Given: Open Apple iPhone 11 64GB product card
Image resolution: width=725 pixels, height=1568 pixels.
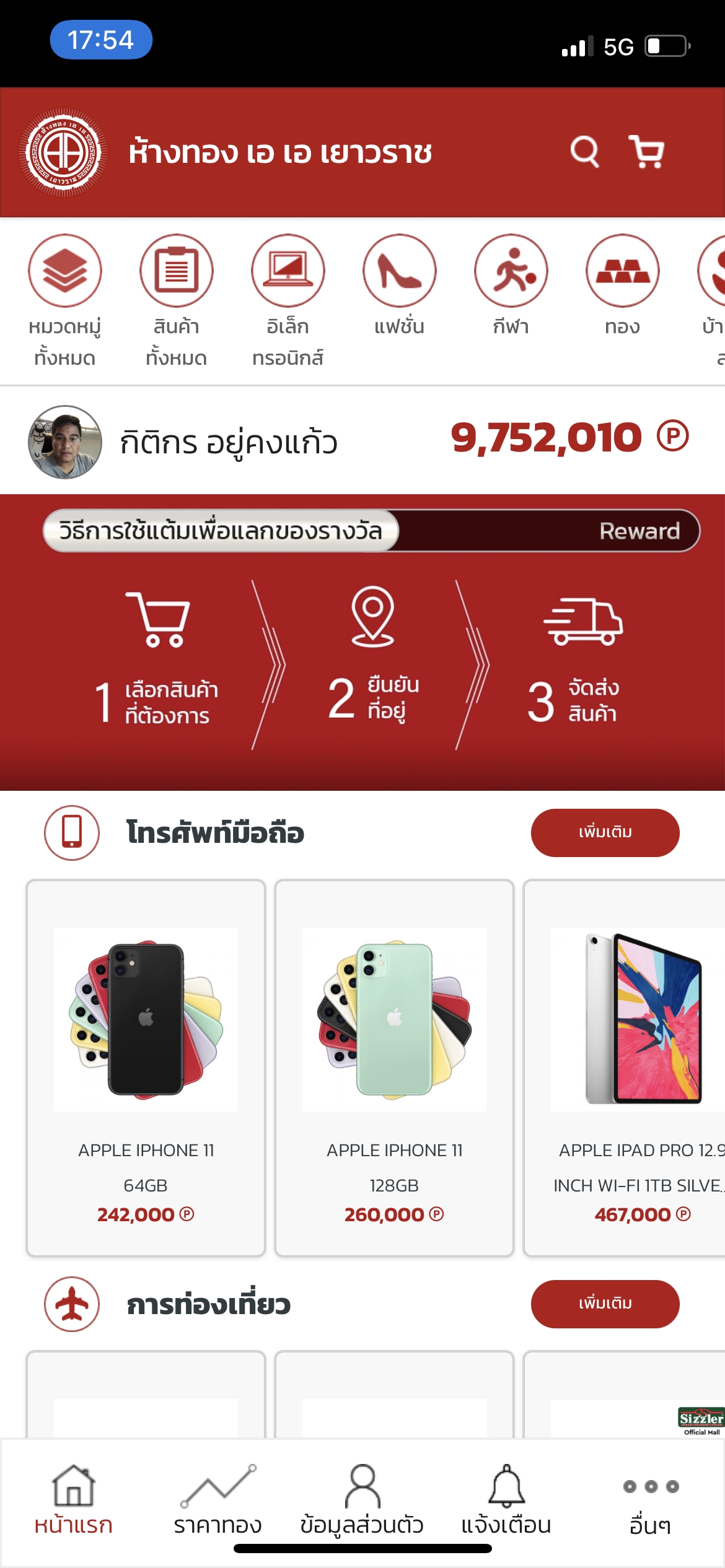Looking at the screenshot, I should point(146,1068).
